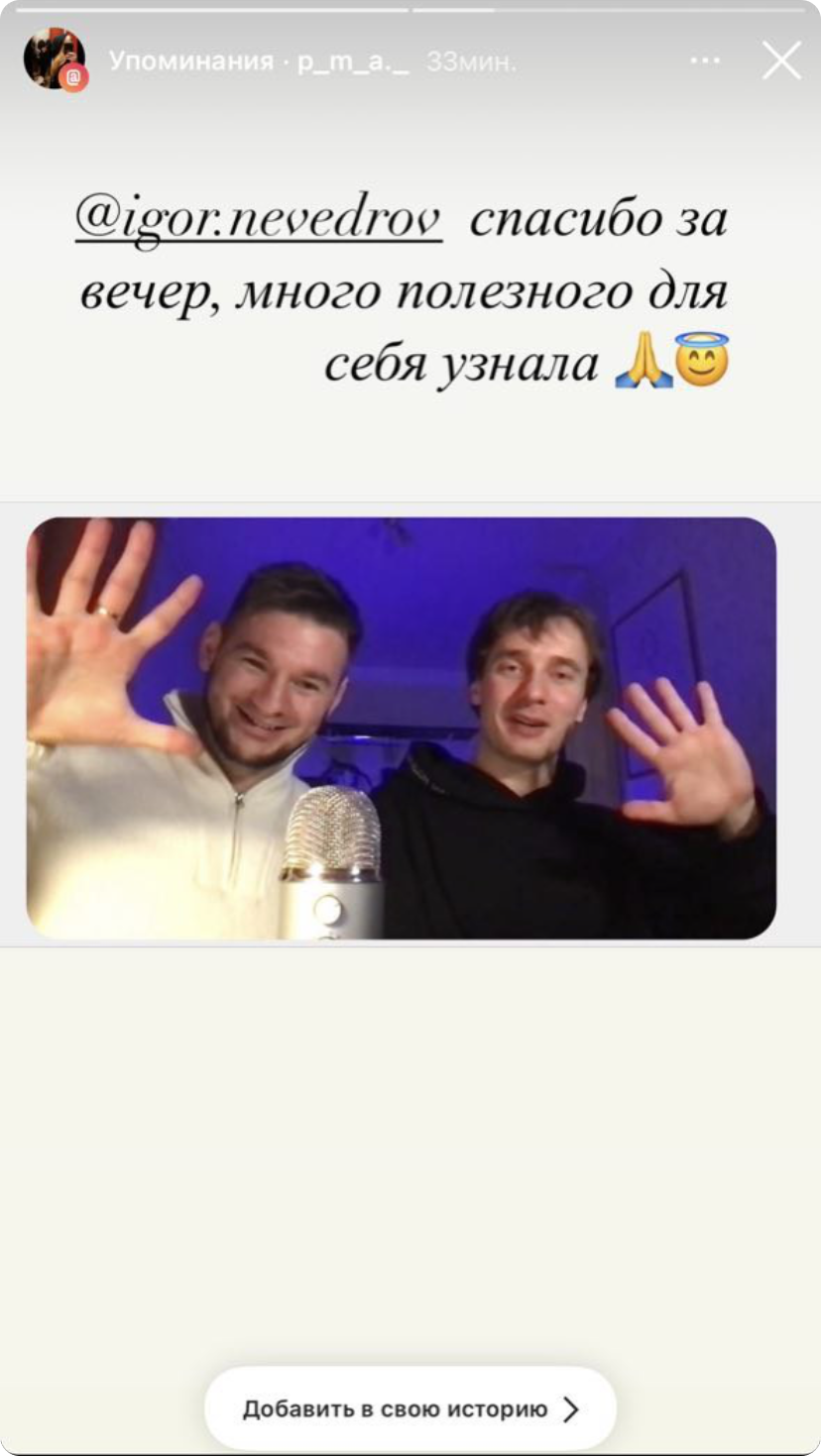The height and width of the screenshot is (1456, 821).
Task: Tap Добавить в свою историю button
Action: [410, 1408]
